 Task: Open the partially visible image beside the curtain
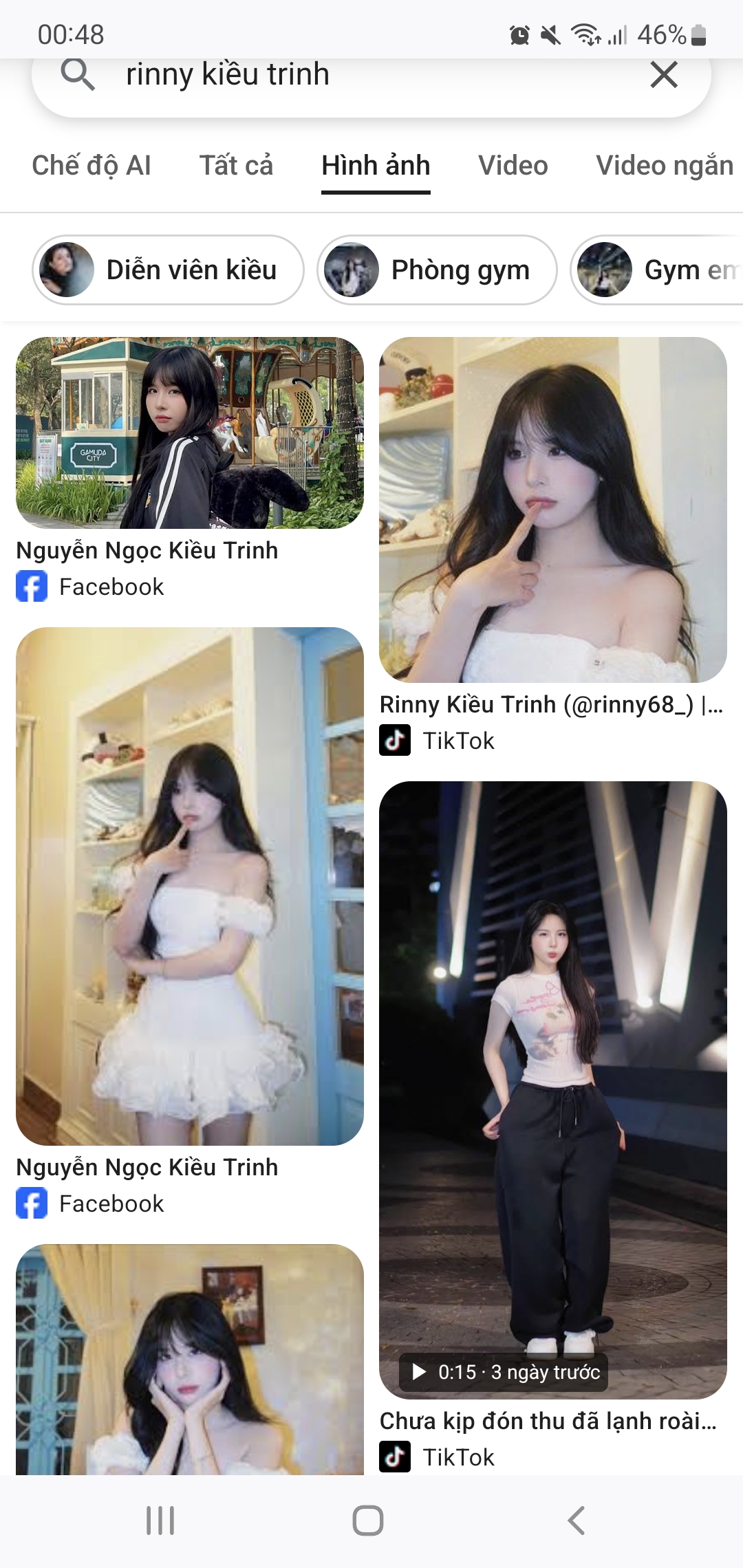(190, 1359)
